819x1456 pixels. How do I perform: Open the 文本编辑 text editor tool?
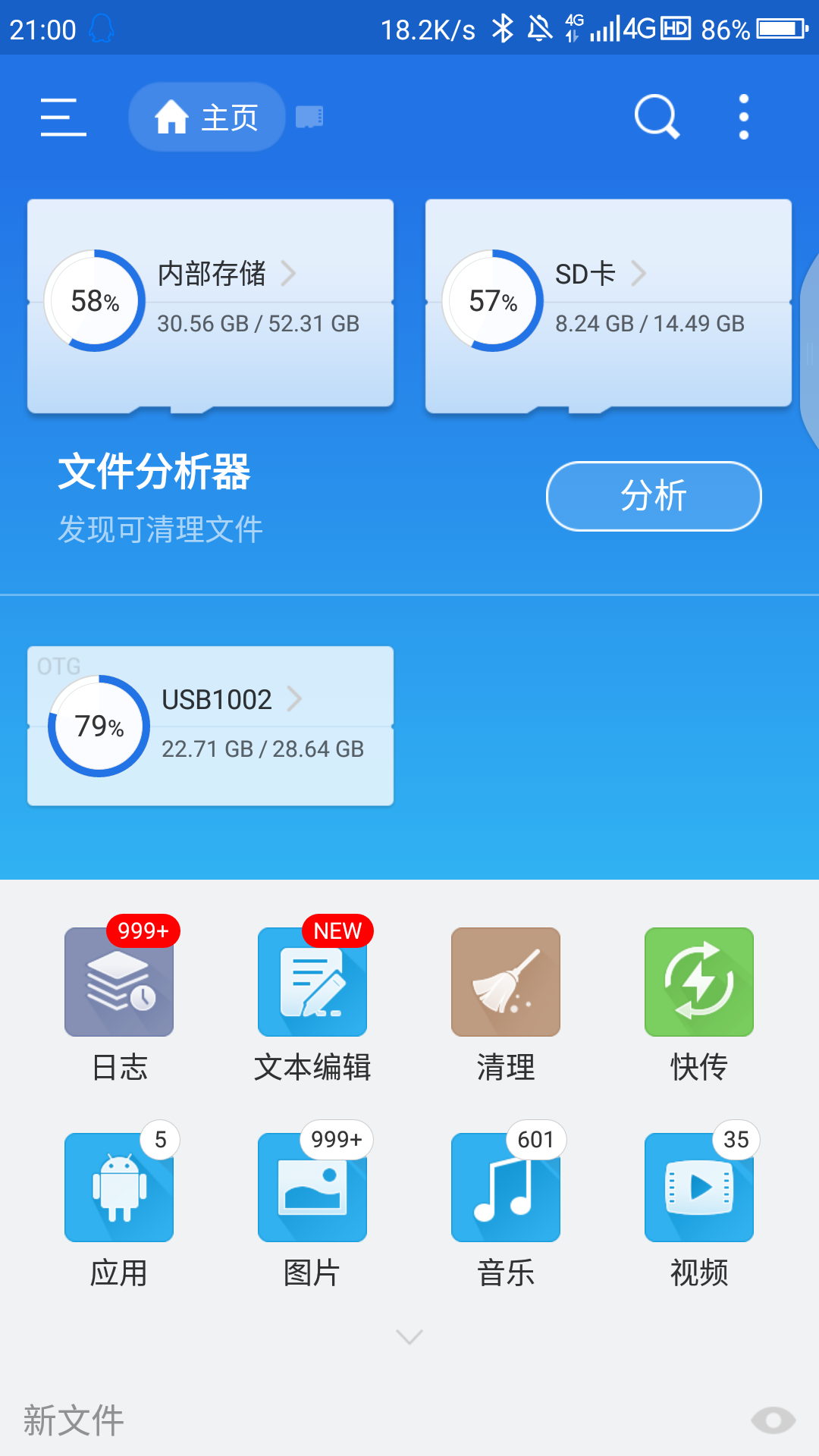pyautogui.click(x=312, y=982)
